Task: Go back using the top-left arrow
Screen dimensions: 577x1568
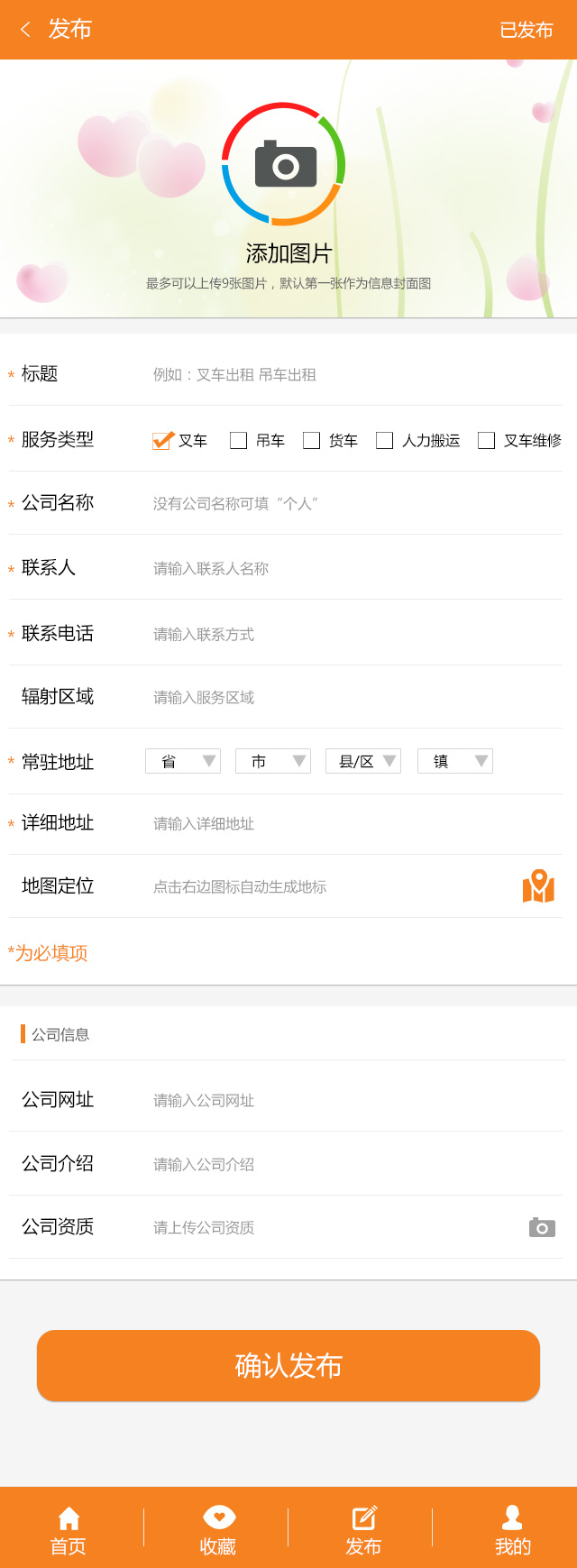Action: [25, 30]
